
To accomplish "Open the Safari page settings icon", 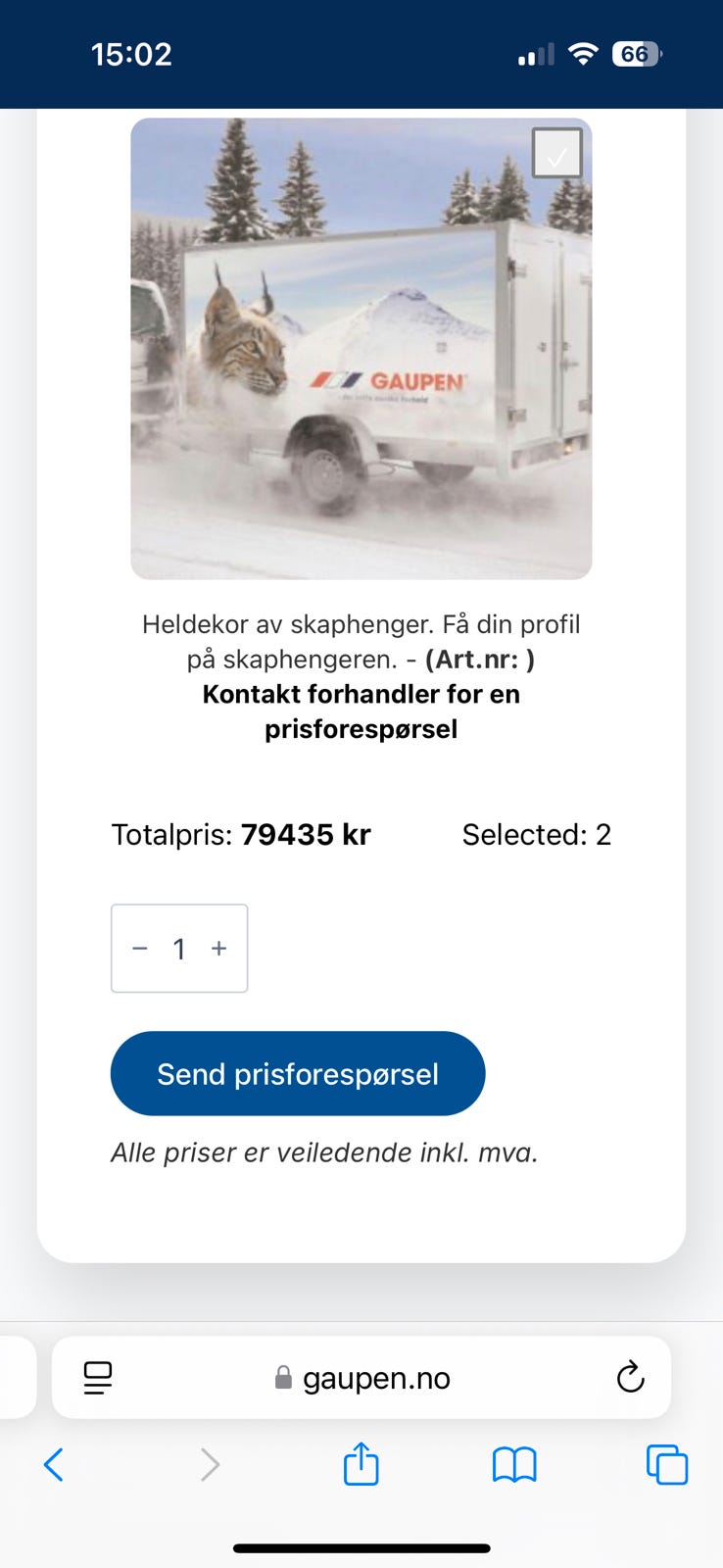I will point(96,1377).
